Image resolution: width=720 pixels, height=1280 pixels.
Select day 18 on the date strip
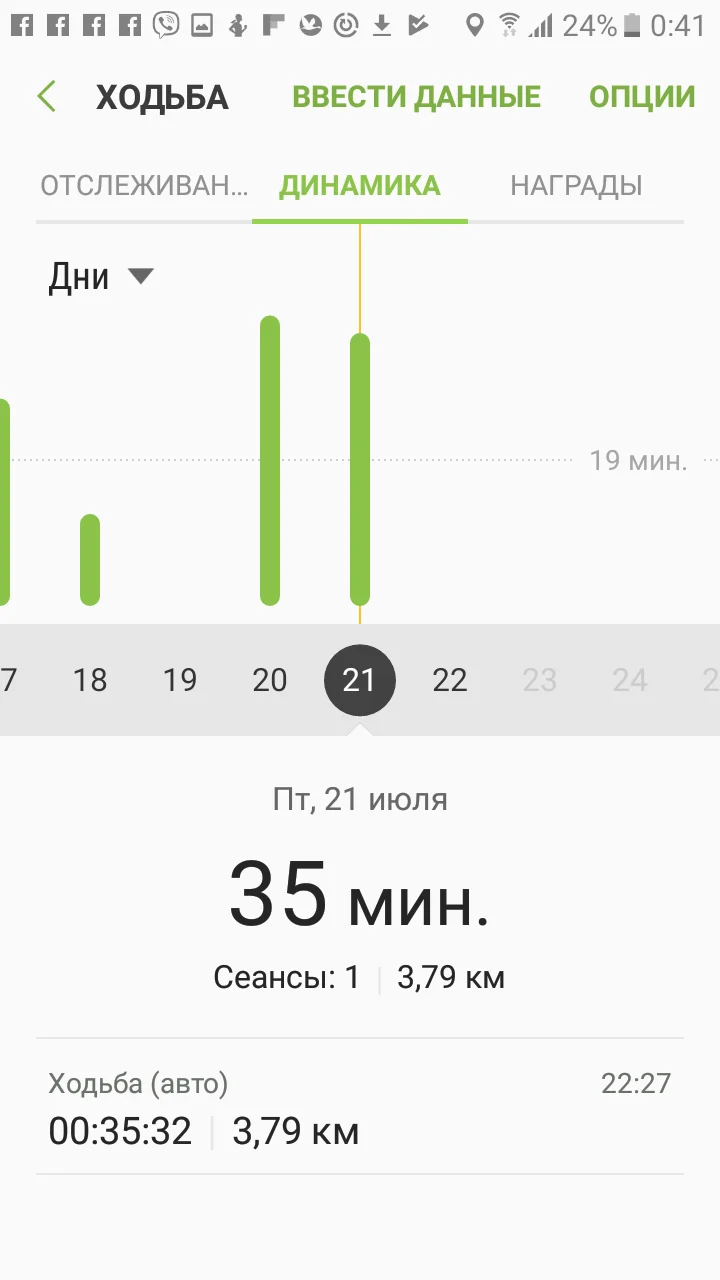pos(90,680)
